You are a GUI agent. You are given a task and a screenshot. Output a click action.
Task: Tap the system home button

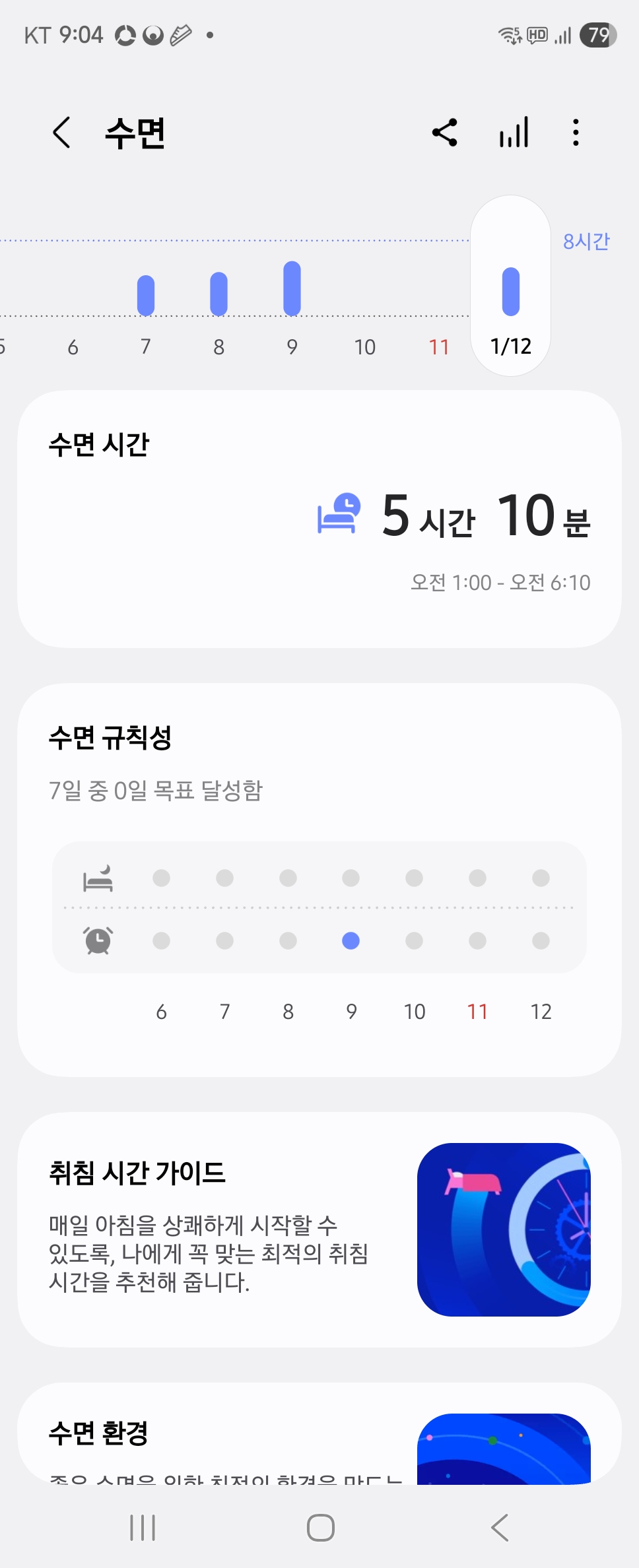[320, 1527]
